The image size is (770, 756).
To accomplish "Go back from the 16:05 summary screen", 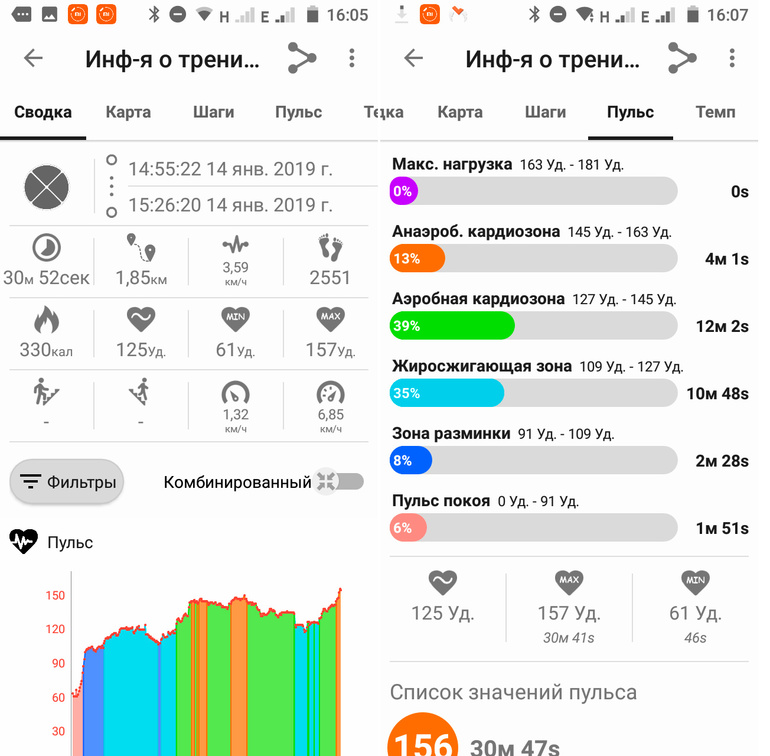I will [x=33, y=58].
